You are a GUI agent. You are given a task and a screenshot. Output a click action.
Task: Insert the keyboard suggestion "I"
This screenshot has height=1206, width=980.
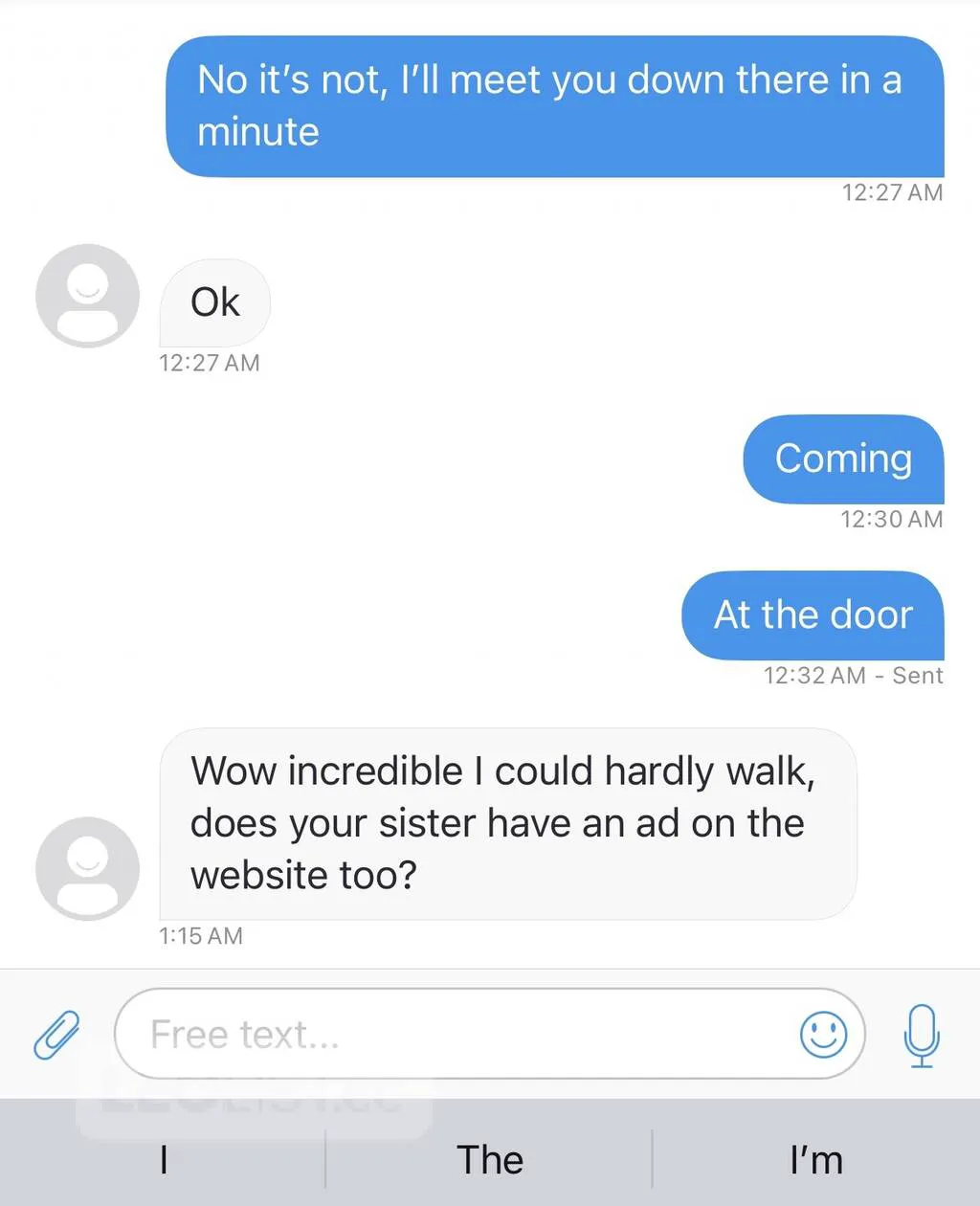164,1160
